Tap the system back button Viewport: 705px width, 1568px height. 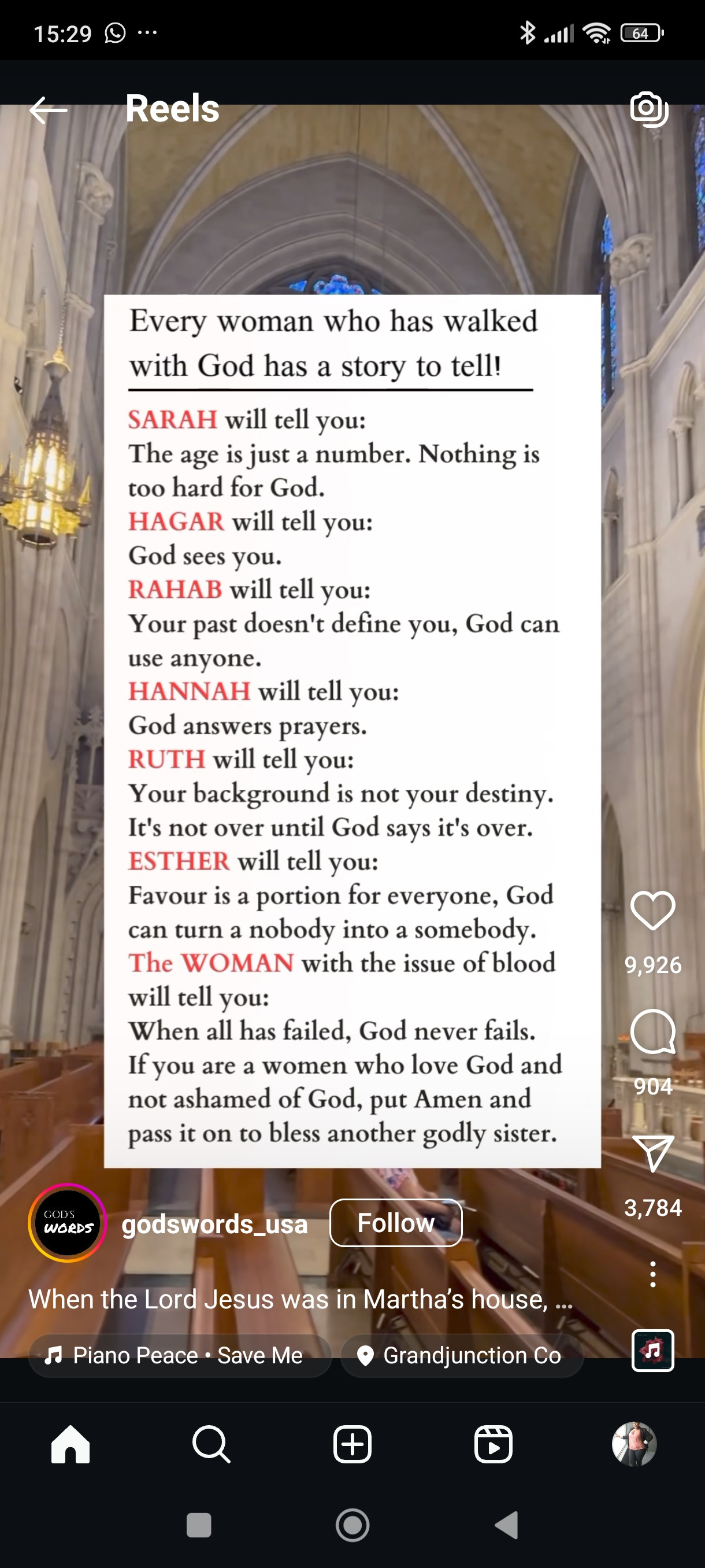506,1525
